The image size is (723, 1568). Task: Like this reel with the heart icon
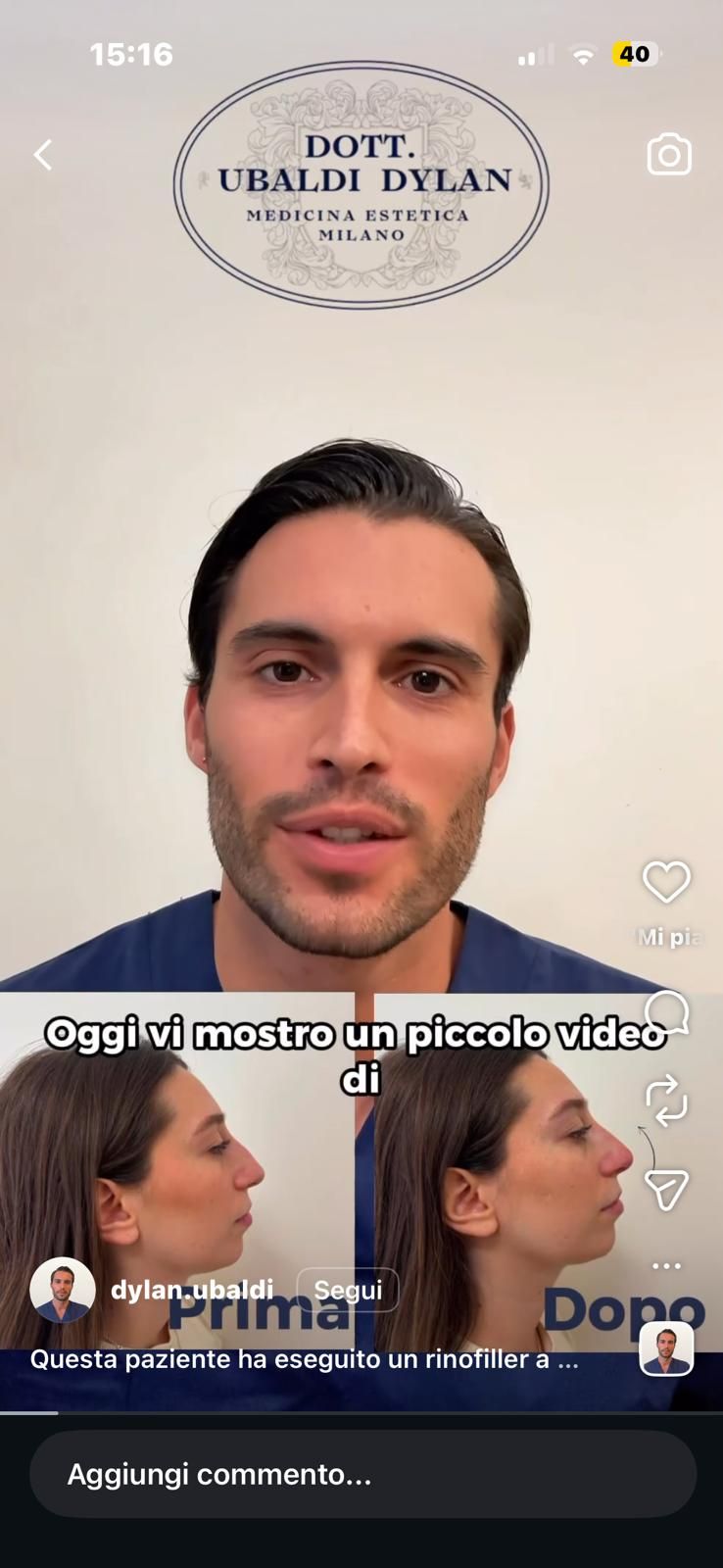click(x=666, y=882)
